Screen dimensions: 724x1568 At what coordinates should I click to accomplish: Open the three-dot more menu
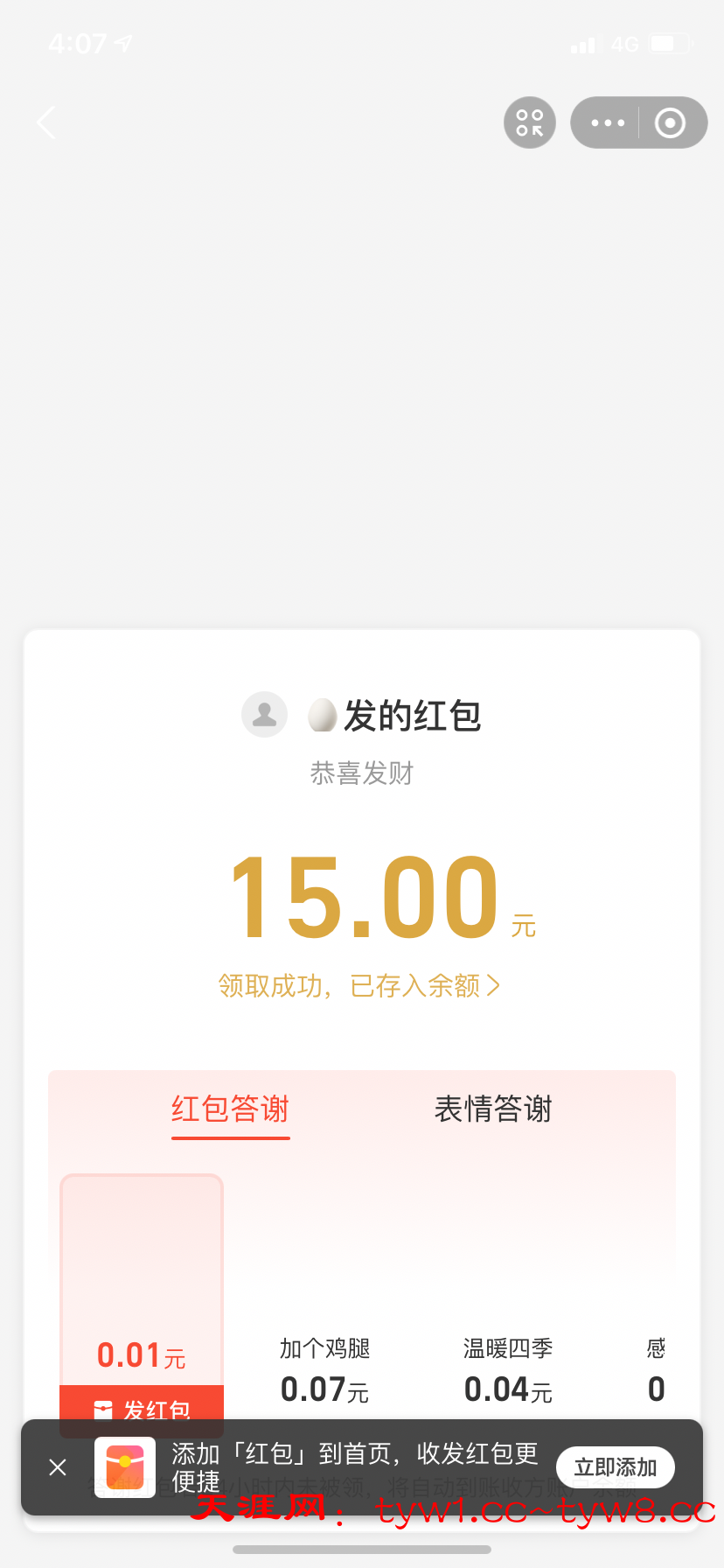[x=608, y=122]
